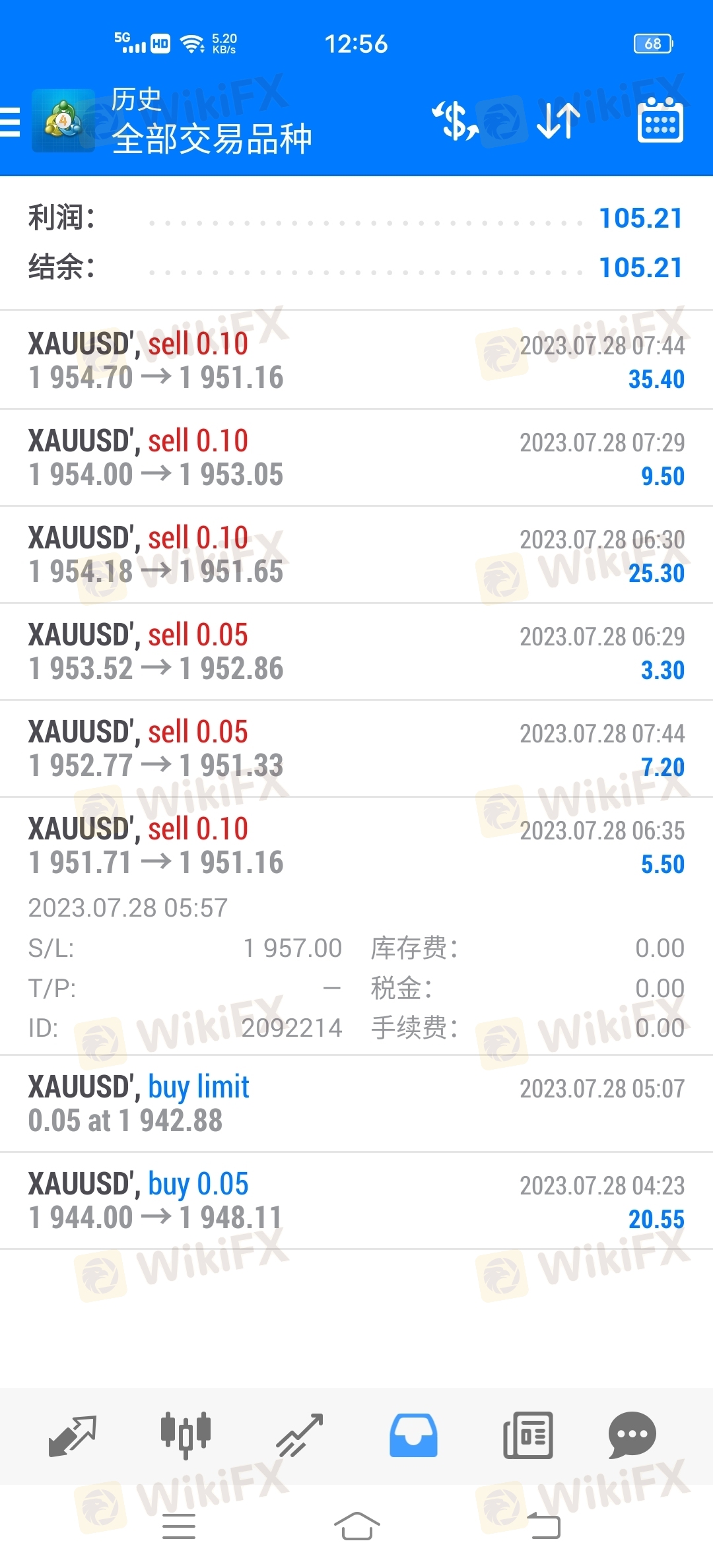This screenshot has width=713, height=1568.
Task: Open the calendar date range picker
Action: 660,120
